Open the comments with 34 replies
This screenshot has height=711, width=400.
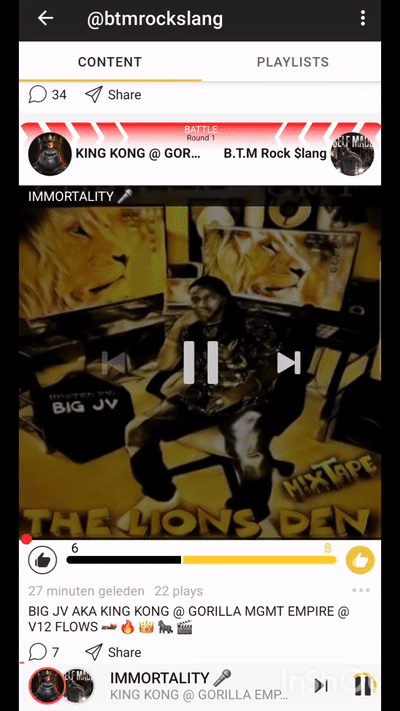click(47, 95)
